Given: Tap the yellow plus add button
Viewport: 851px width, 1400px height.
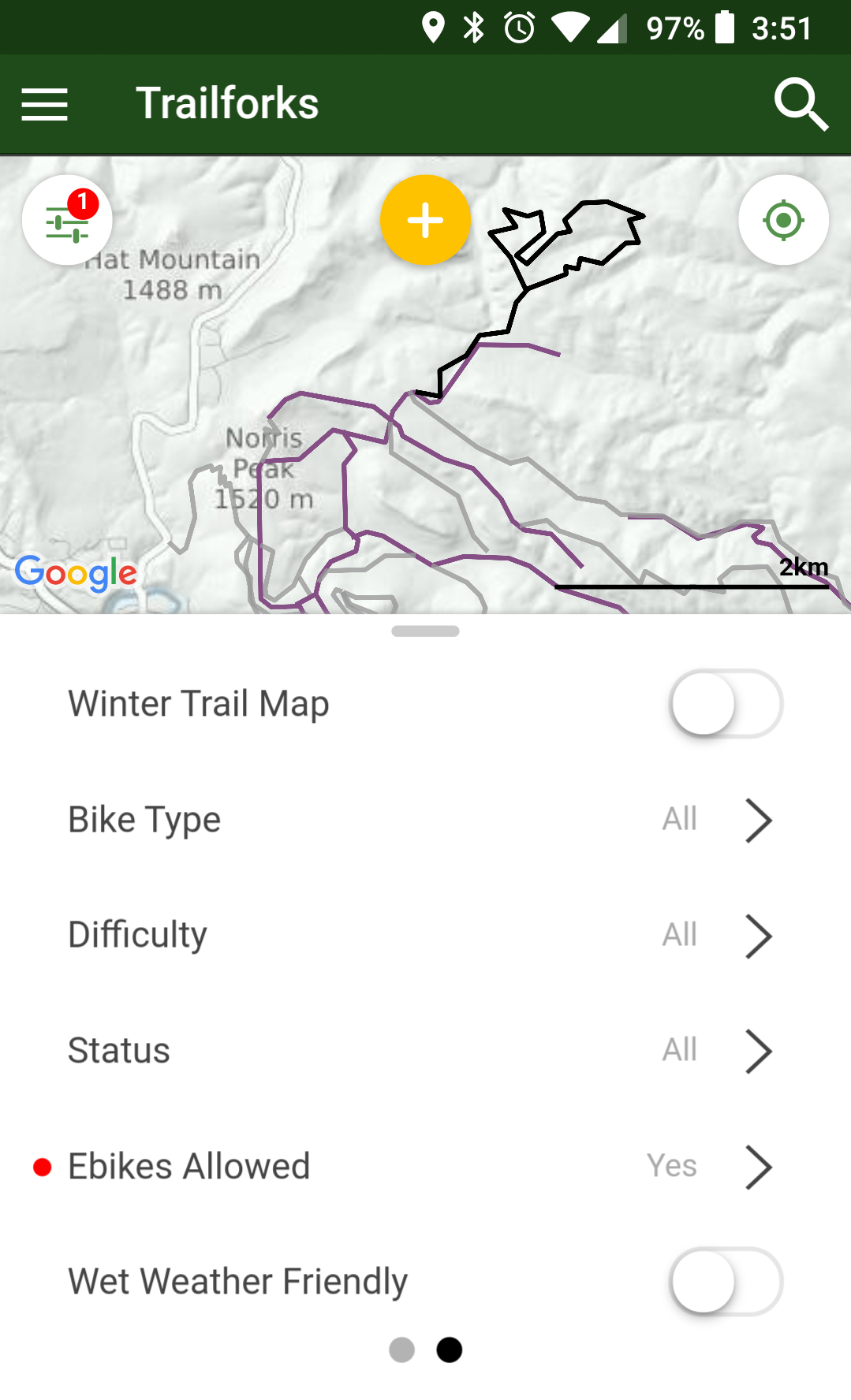Looking at the screenshot, I should pos(425,220).
